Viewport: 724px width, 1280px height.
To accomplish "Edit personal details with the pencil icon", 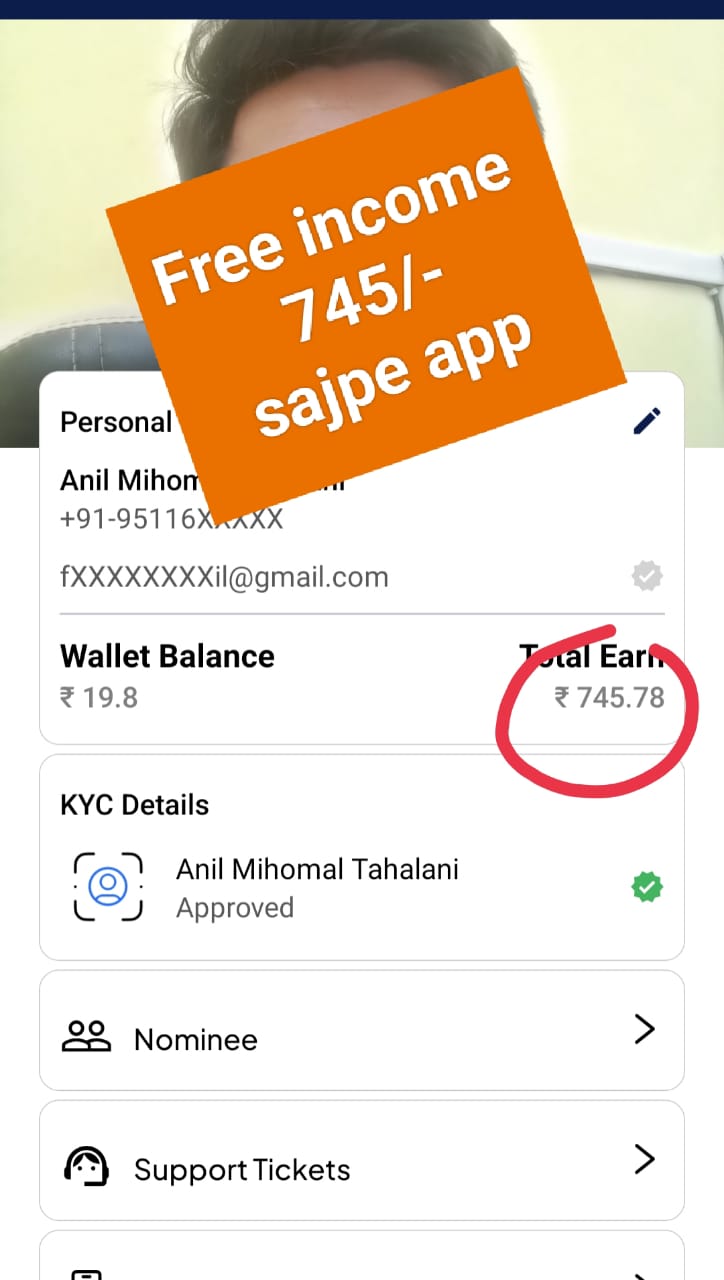I will (647, 421).
